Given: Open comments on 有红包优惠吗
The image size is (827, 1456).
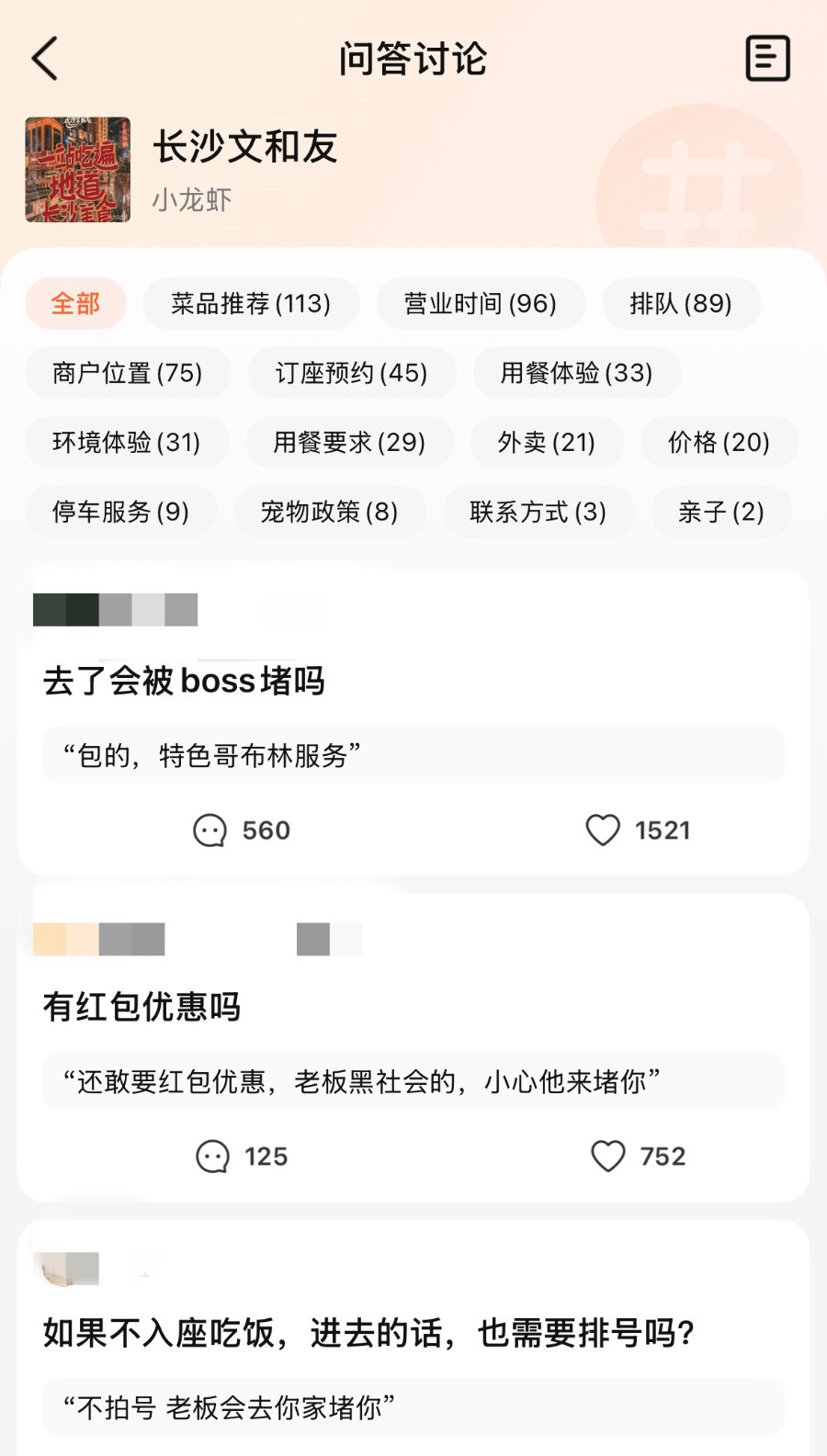Looking at the screenshot, I should click(x=242, y=1157).
